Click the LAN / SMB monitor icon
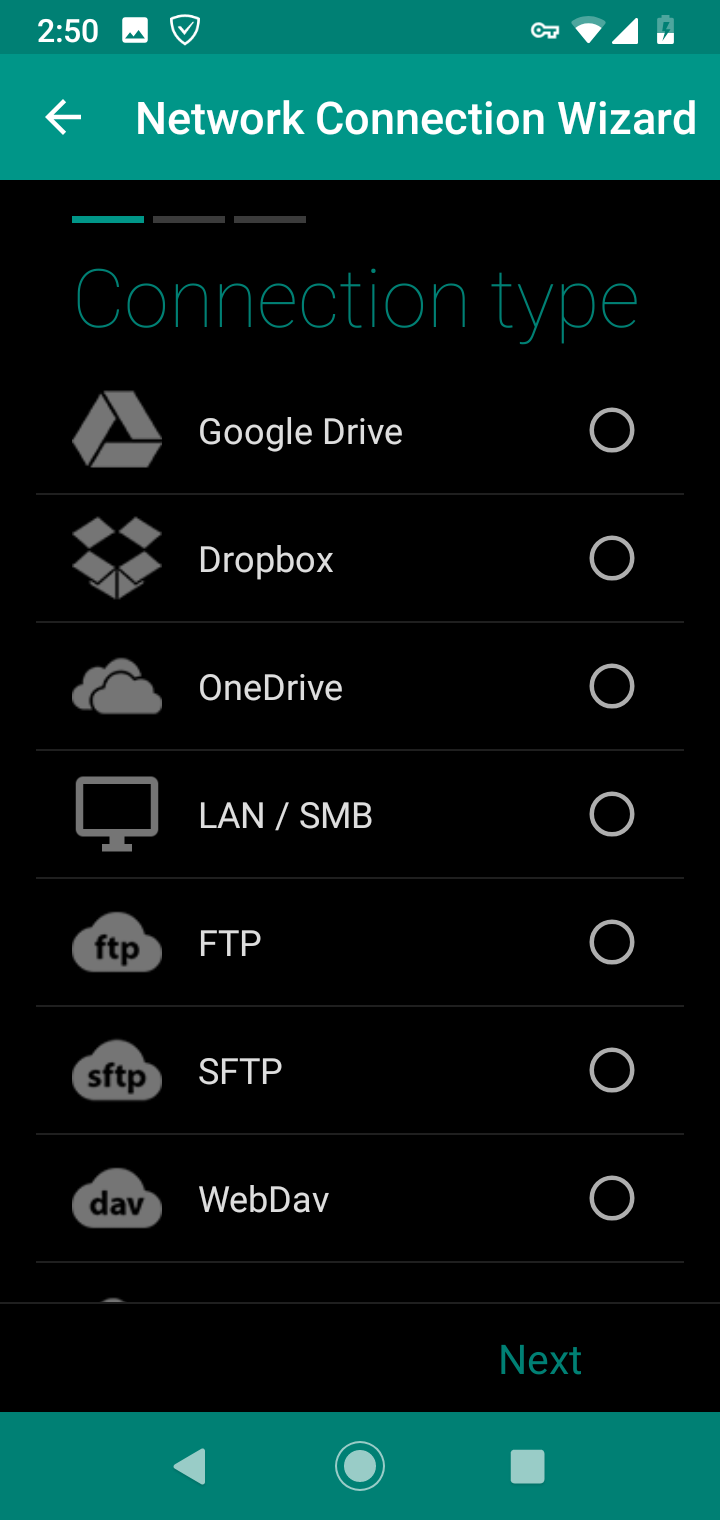 point(117,814)
